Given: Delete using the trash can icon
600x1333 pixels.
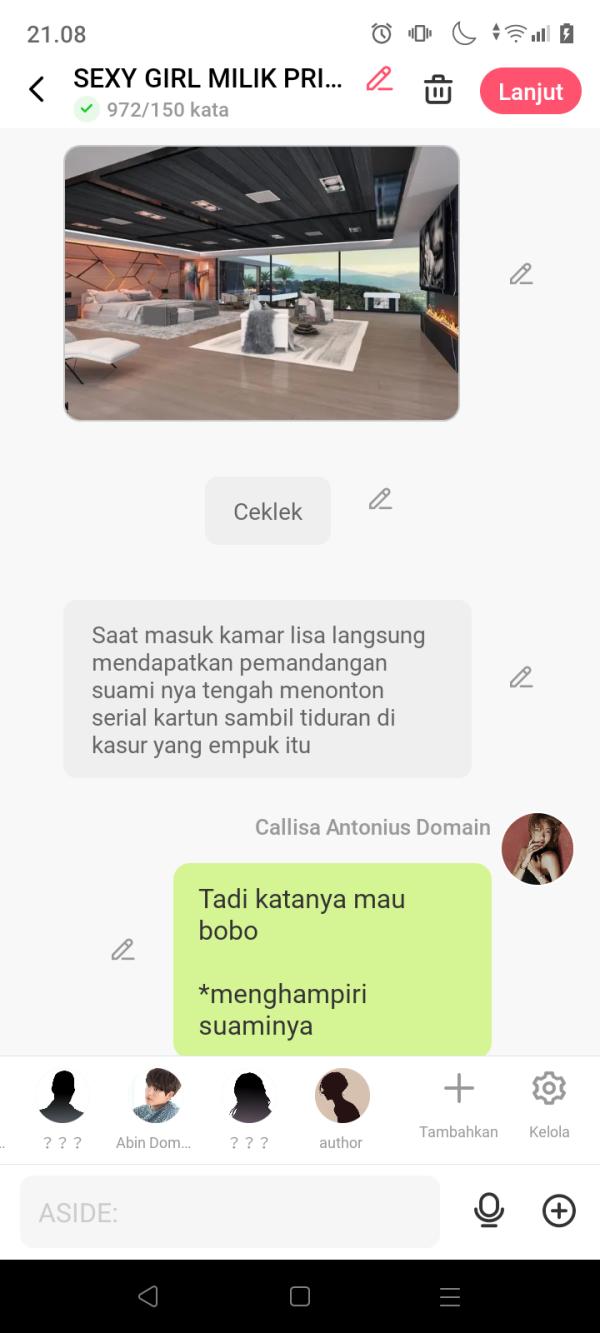Looking at the screenshot, I should (438, 90).
